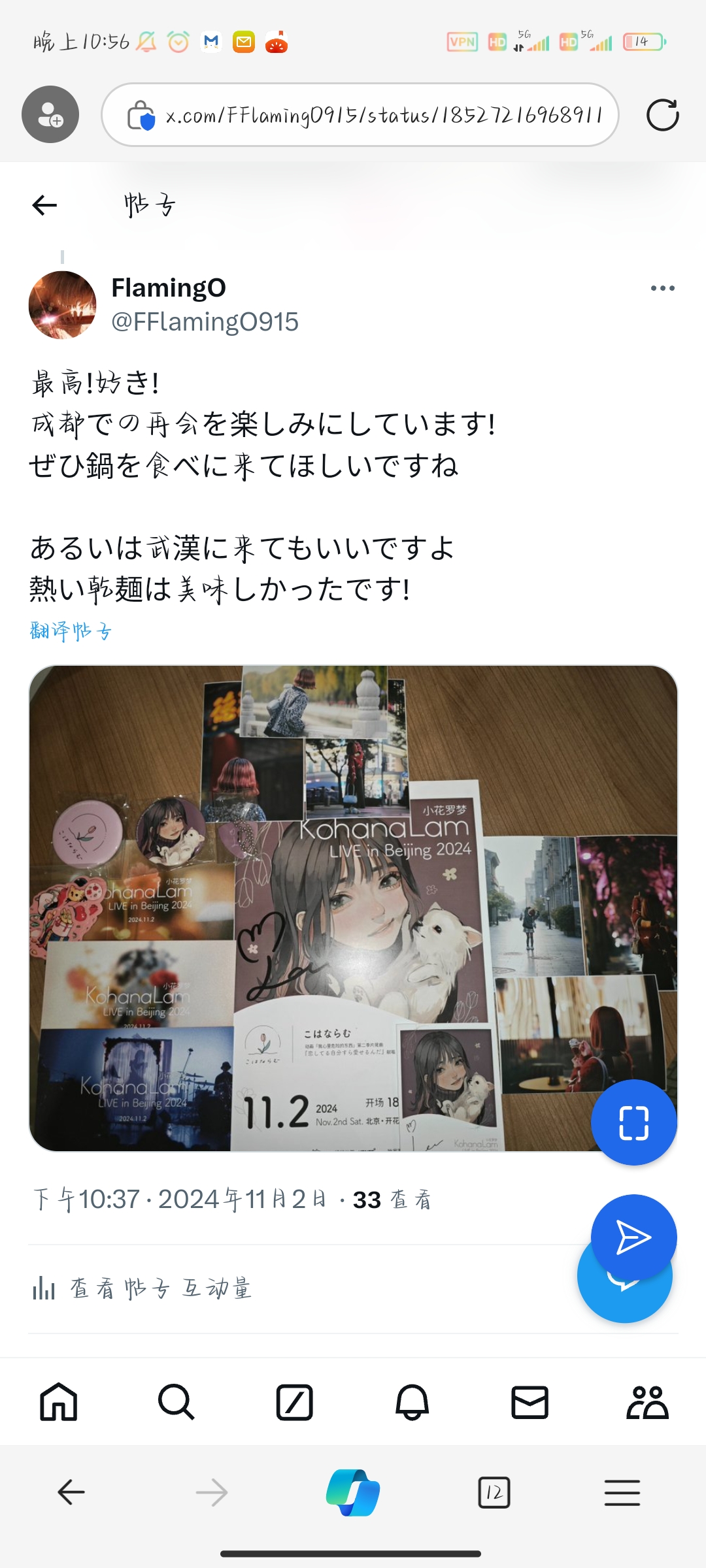Tap the browser address bar URL
Screen dimensions: 706x1568
coord(382,116)
